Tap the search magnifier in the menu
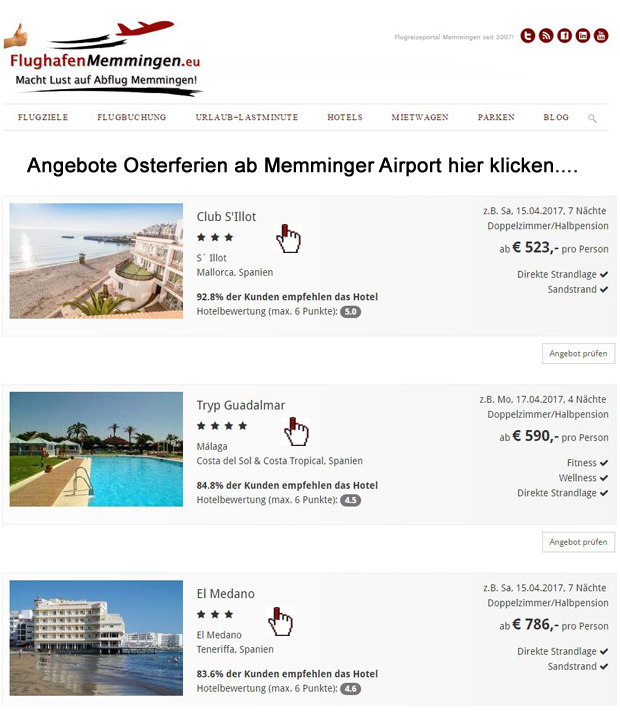Viewport: 620px width, 713px height. [592, 118]
